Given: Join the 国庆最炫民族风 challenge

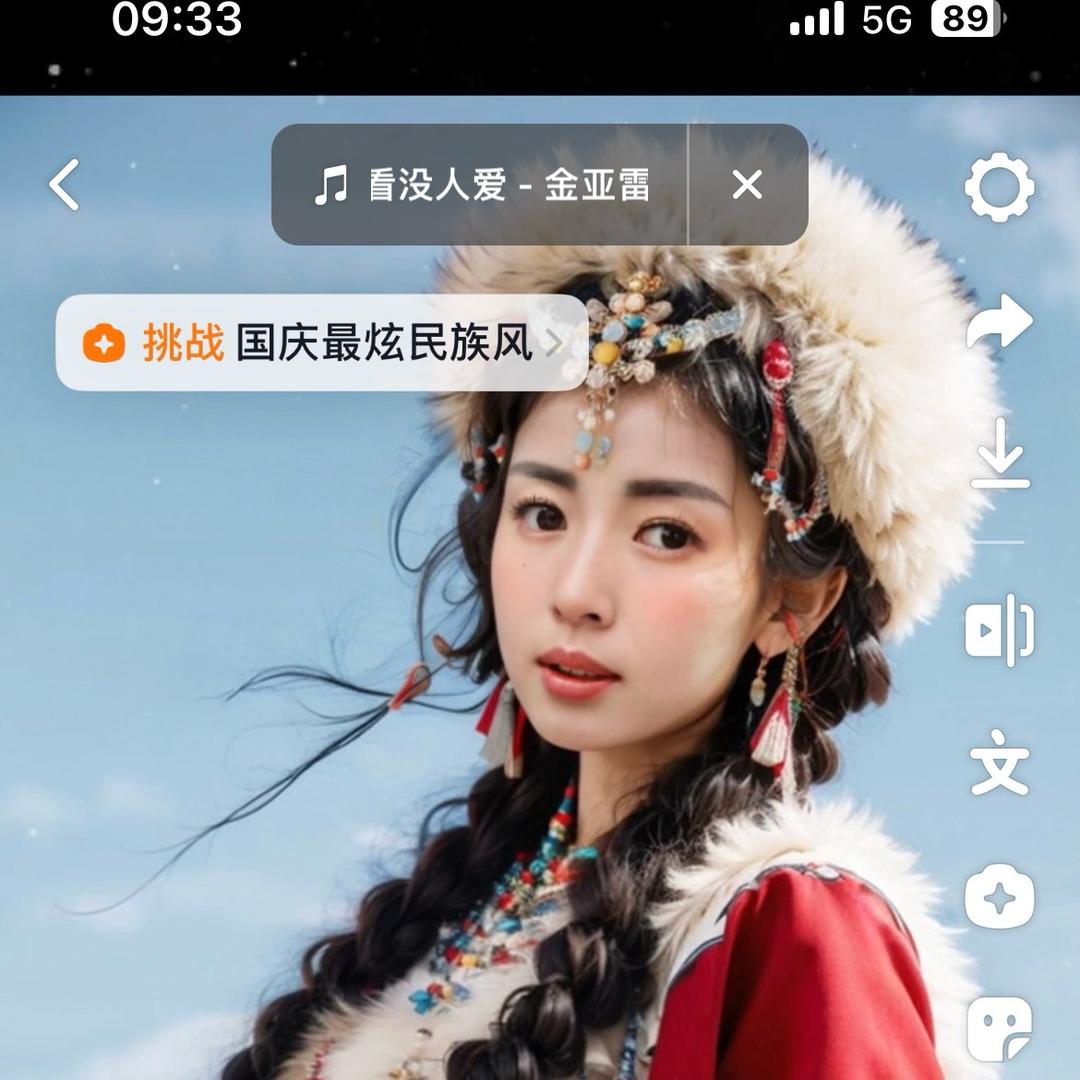Looking at the screenshot, I should (322, 343).
